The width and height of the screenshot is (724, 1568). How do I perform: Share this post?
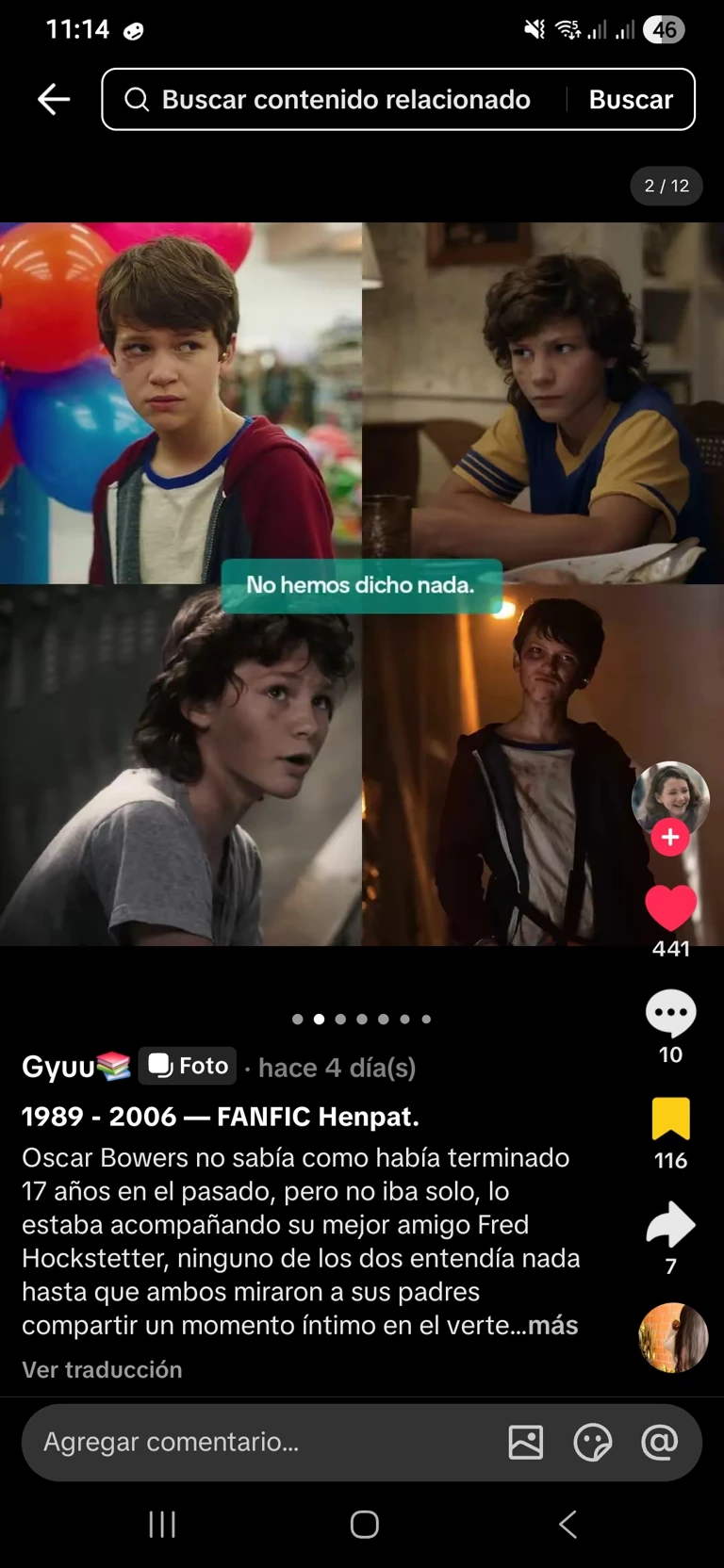[x=670, y=1225]
